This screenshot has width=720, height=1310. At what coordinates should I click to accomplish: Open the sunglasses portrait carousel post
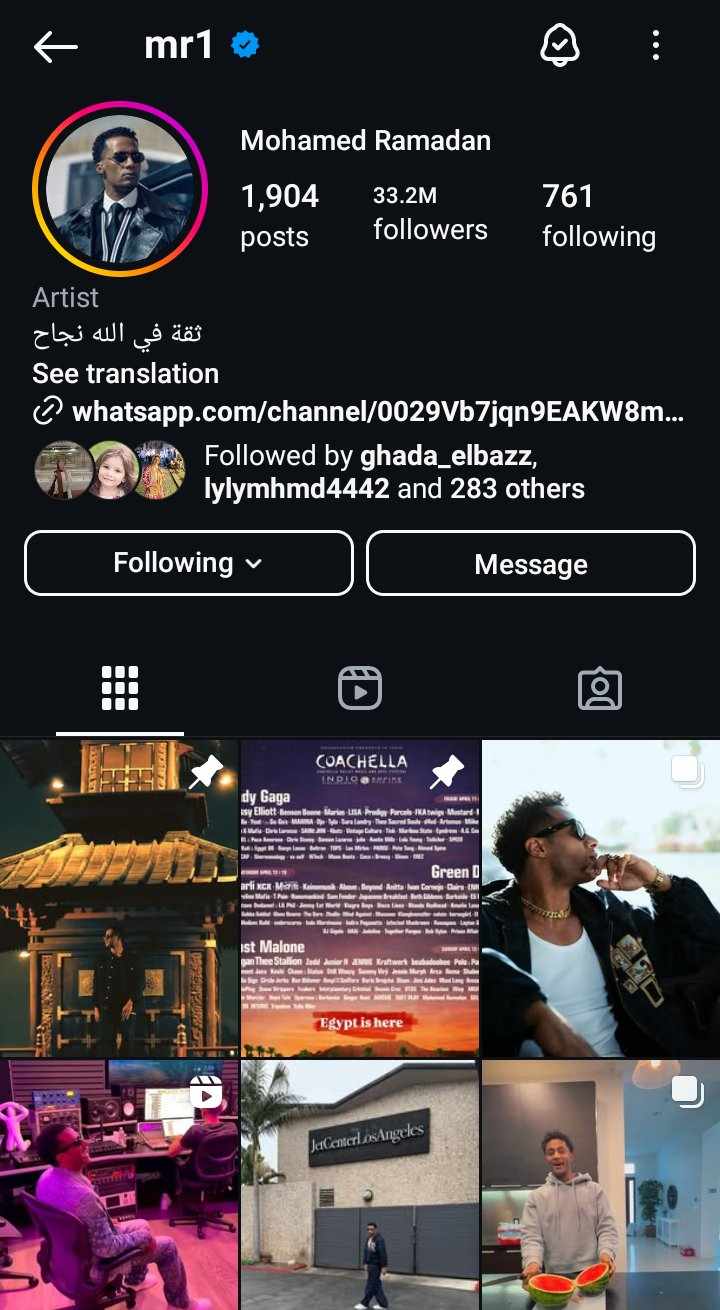600,898
